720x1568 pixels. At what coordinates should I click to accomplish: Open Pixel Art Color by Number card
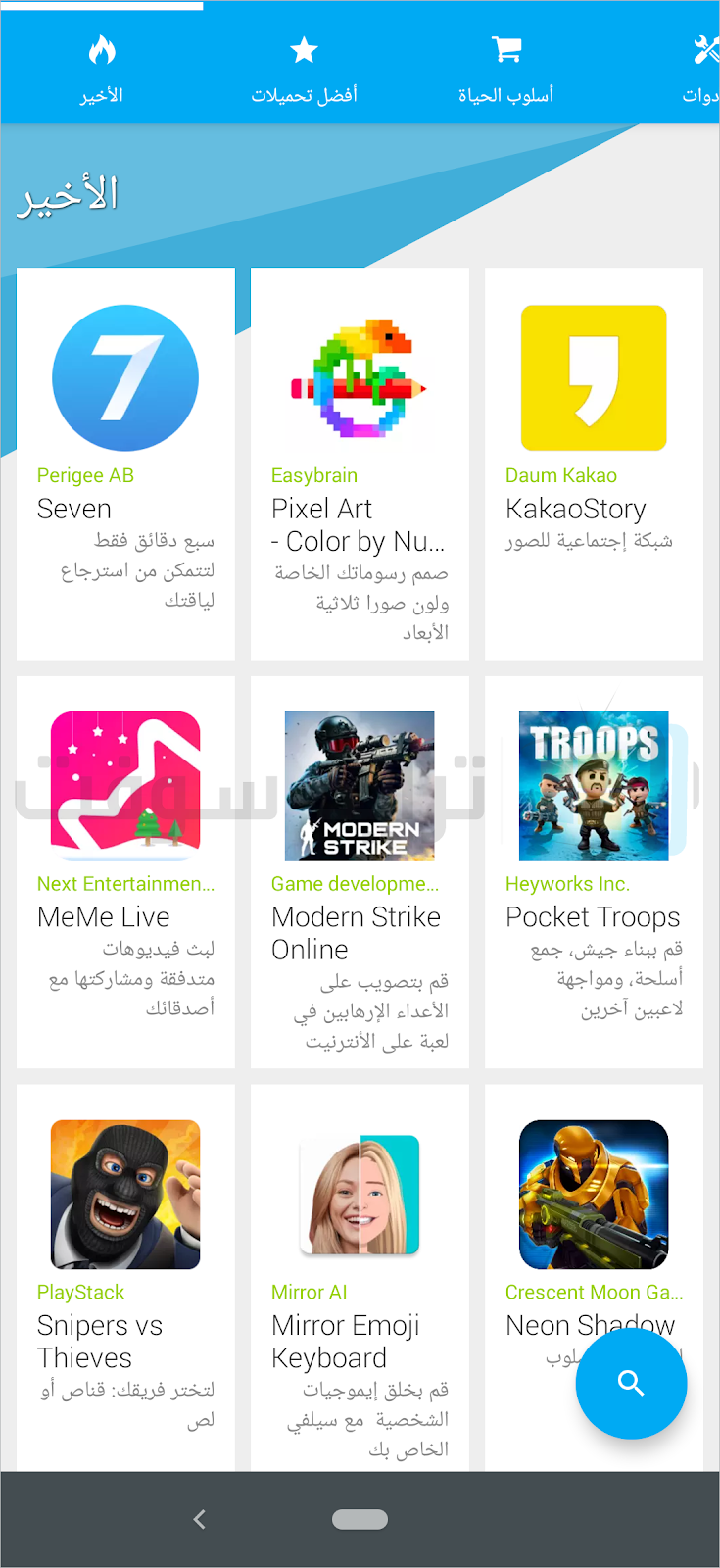(360, 461)
